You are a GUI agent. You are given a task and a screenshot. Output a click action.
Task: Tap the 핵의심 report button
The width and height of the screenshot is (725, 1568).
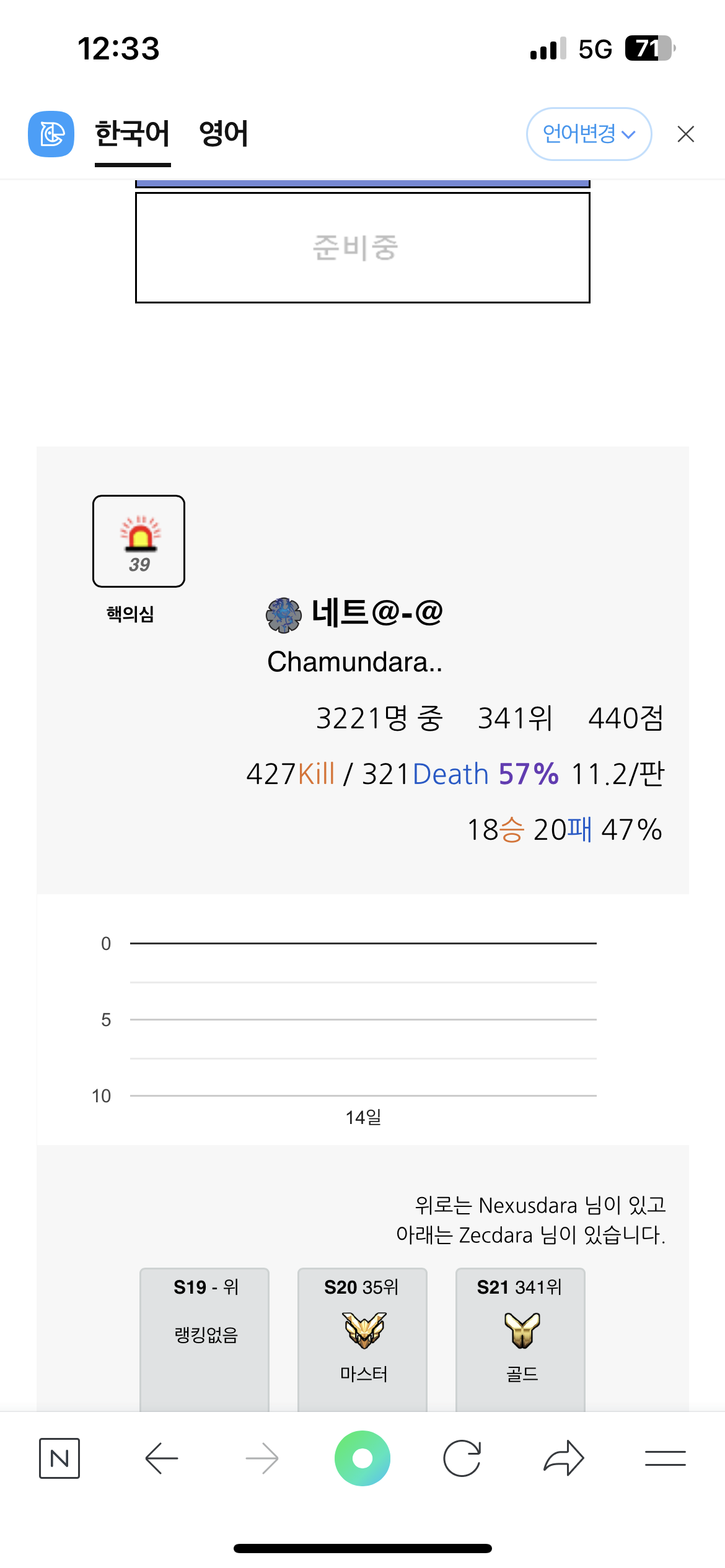pyautogui.click(x=139, y=541)
